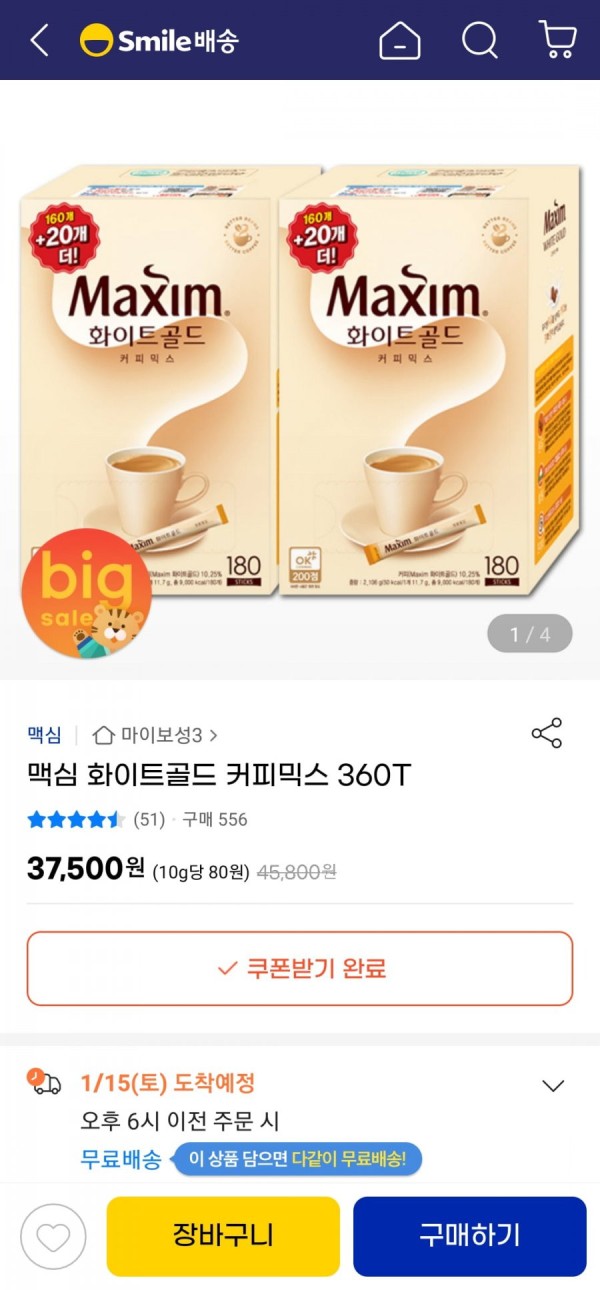Open the Smile배송 home icon
The width and height of the screenshot is (600, 1290).
pos(399,41)
